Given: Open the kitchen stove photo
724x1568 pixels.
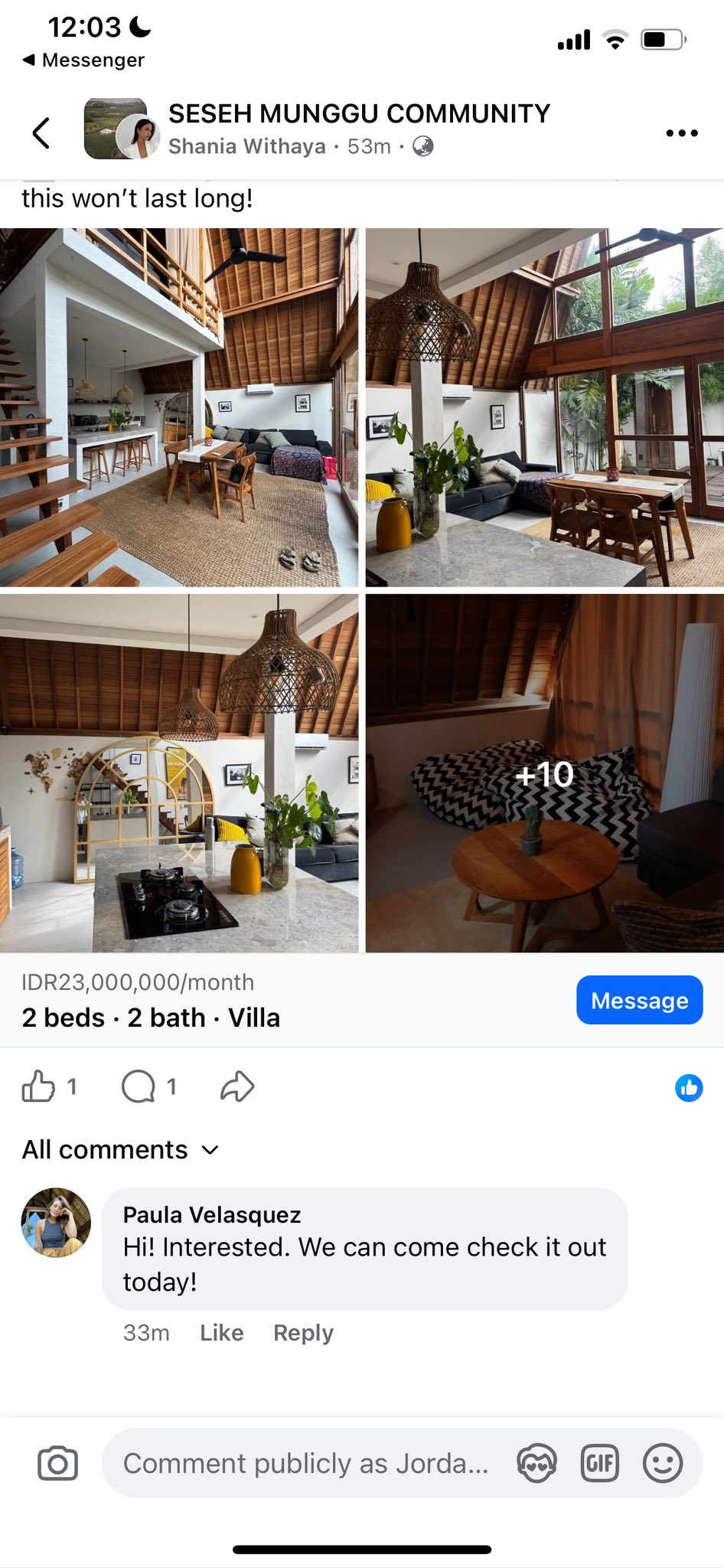Looking at the screenshot, I should pyautogui.click(x=178, y=773).
